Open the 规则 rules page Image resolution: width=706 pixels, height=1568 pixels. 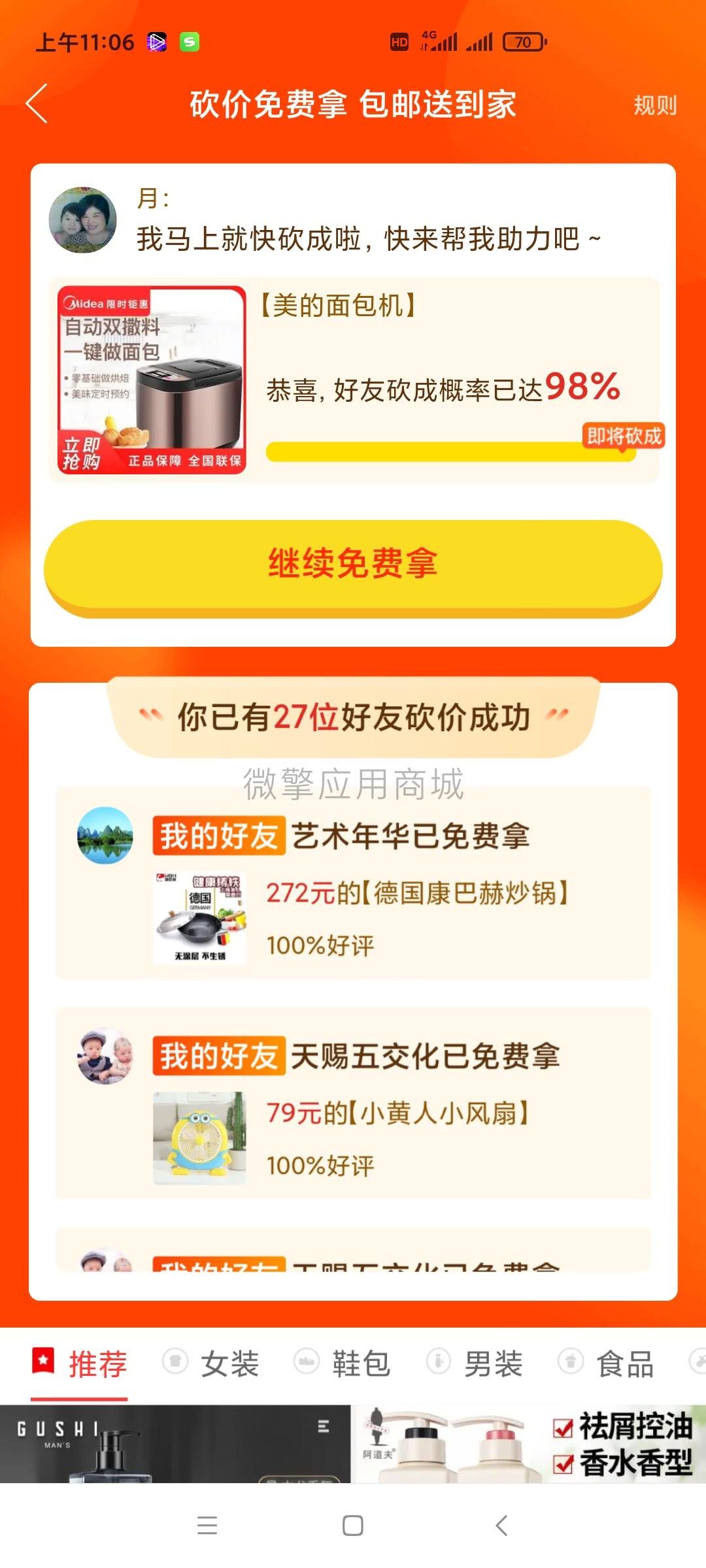tap(654, 105)
